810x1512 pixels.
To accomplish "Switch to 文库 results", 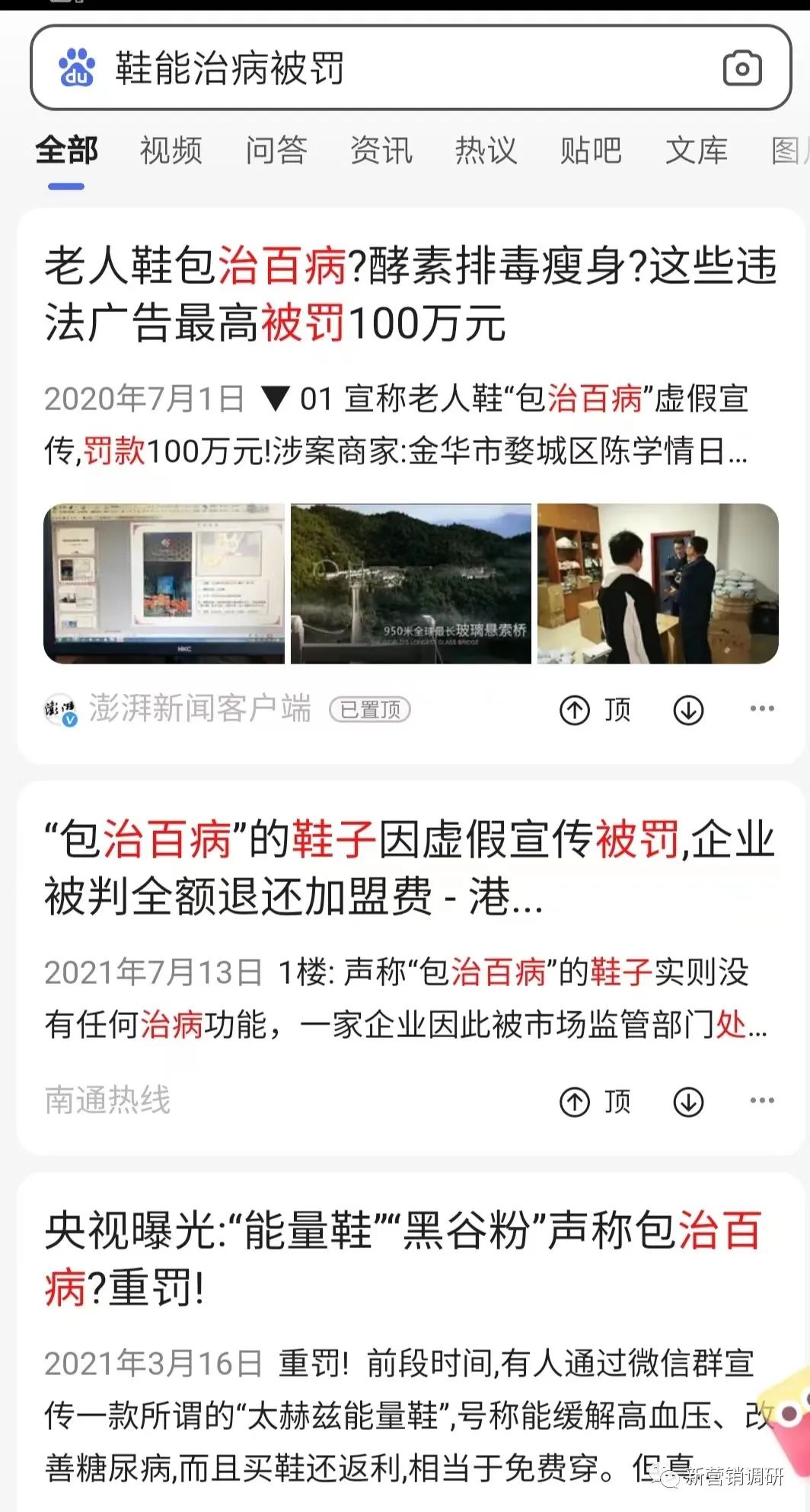I will [697, 151].
